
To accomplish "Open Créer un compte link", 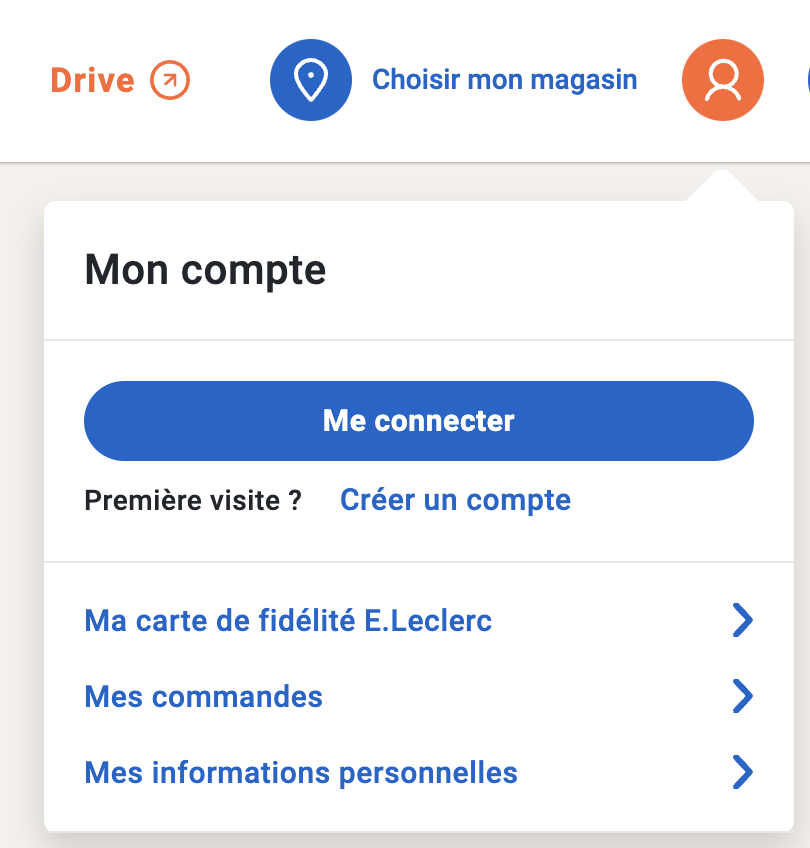I will [455, 500].
